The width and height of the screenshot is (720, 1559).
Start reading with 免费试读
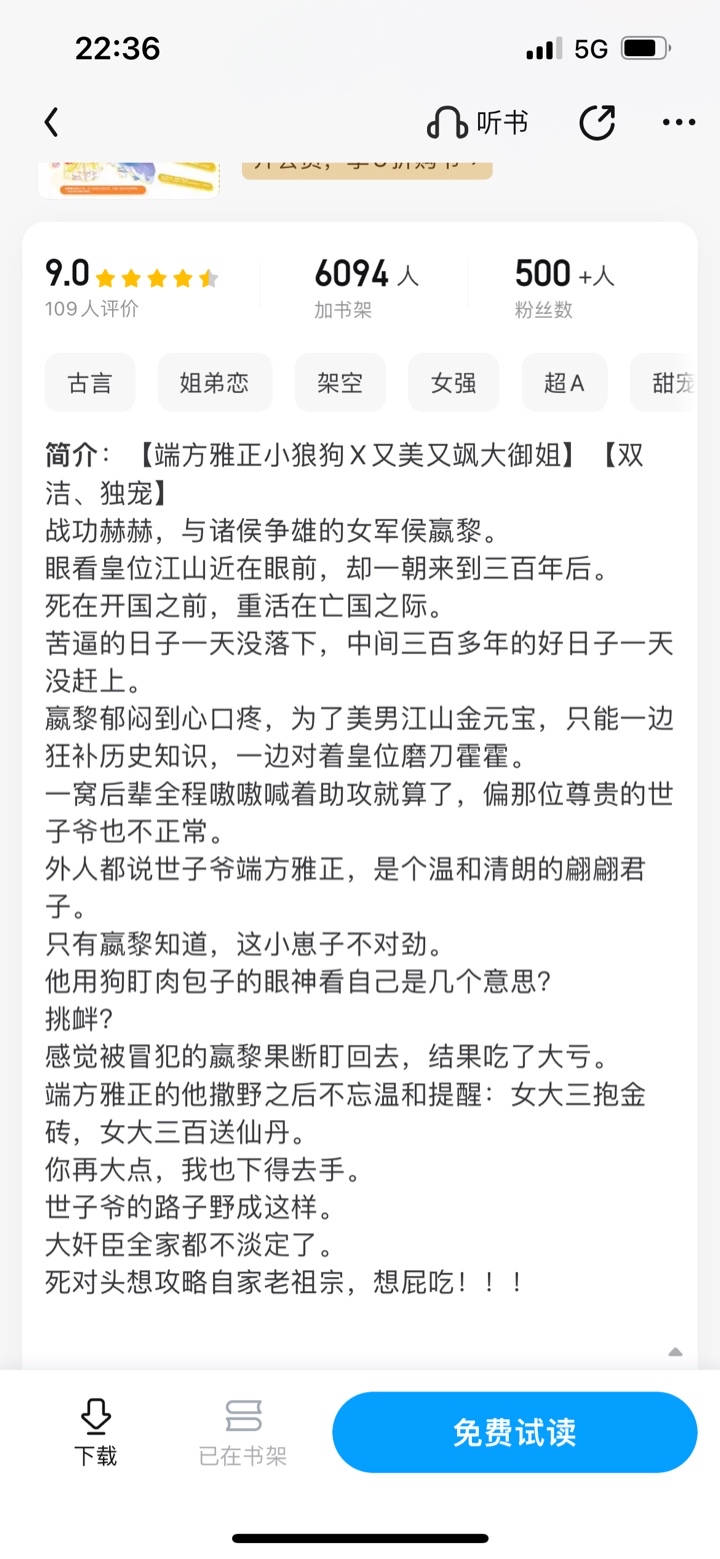(515, 1432)
